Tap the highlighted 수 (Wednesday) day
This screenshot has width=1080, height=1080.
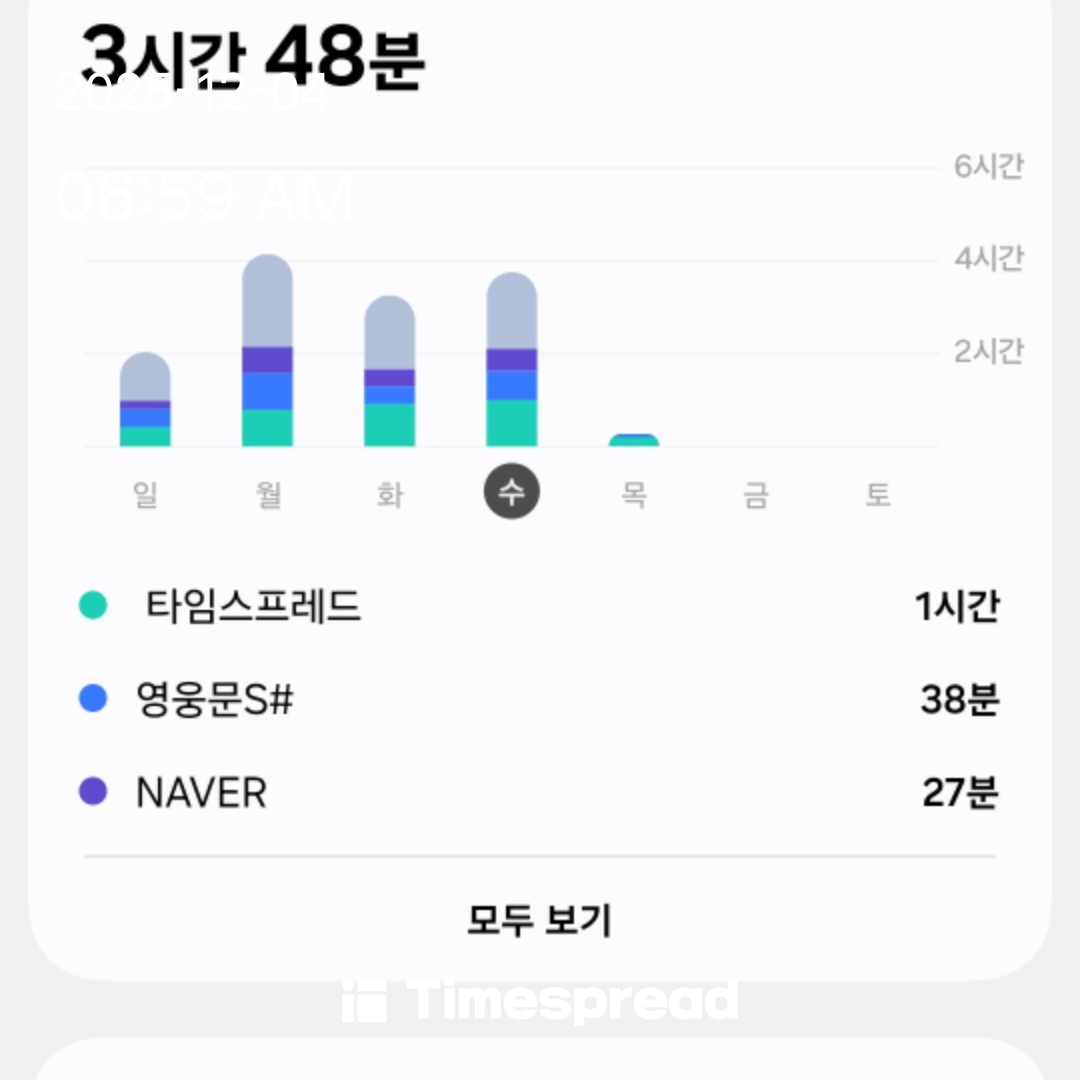(512, 492)
